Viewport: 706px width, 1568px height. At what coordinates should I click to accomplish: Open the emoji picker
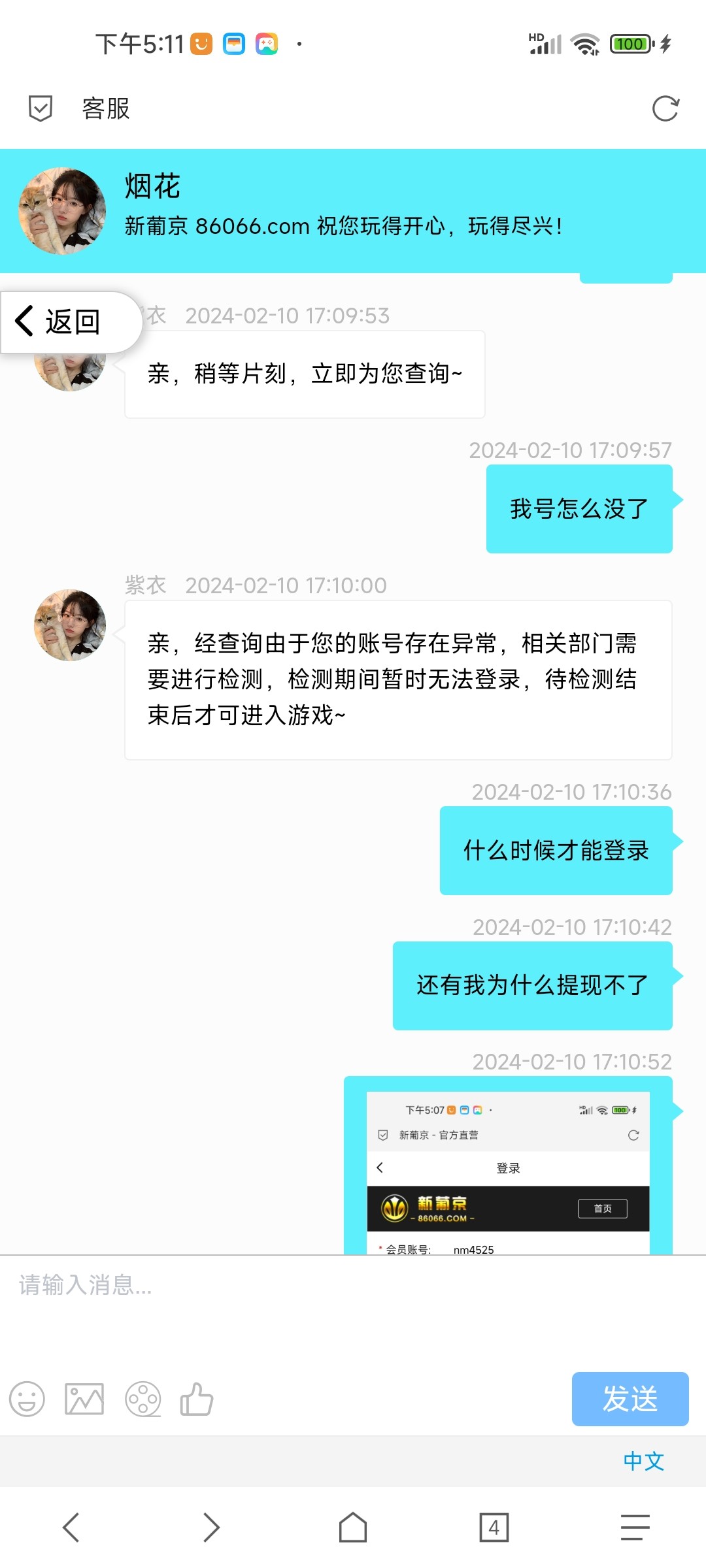tap(27, 1399)
